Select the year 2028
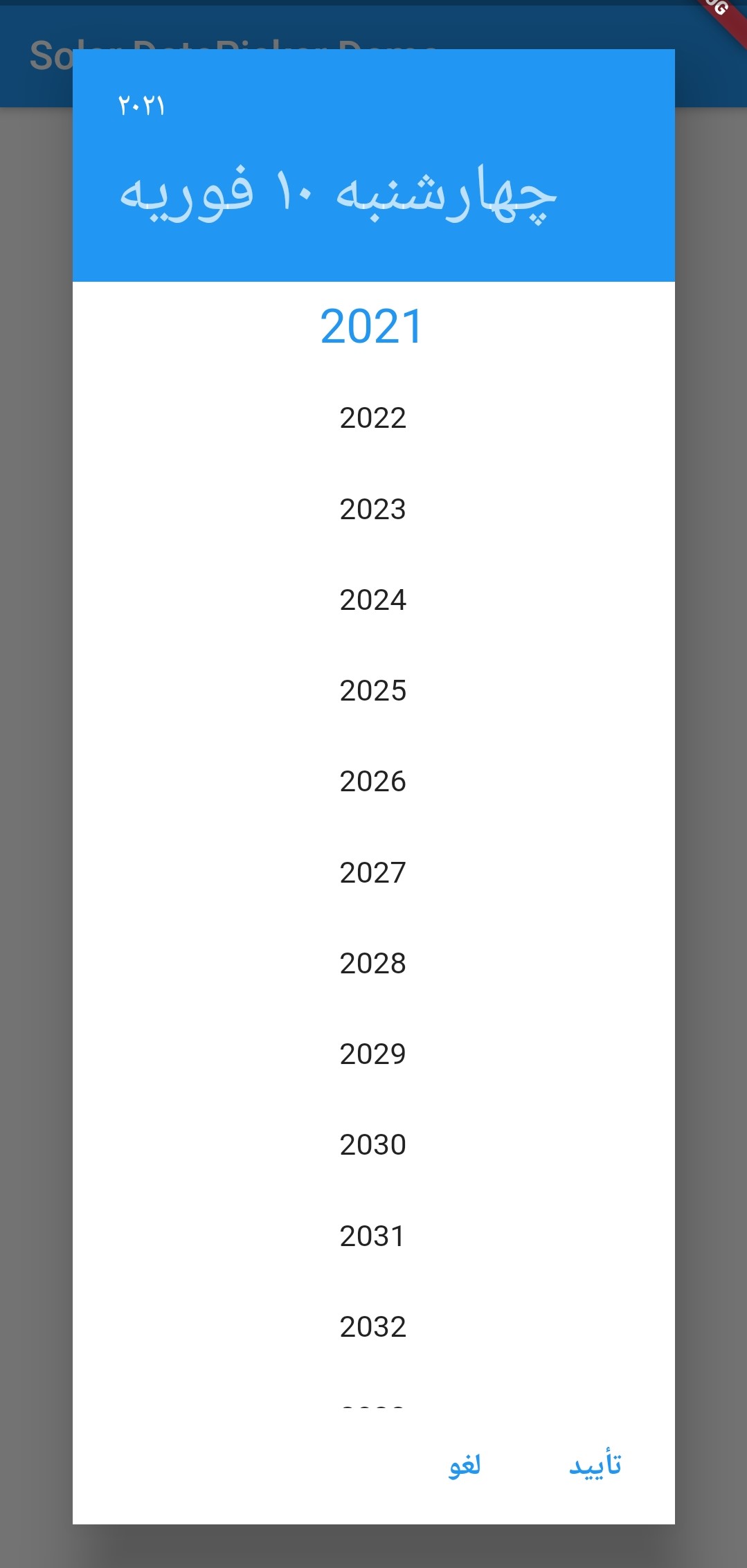 (x=372, y=964)
